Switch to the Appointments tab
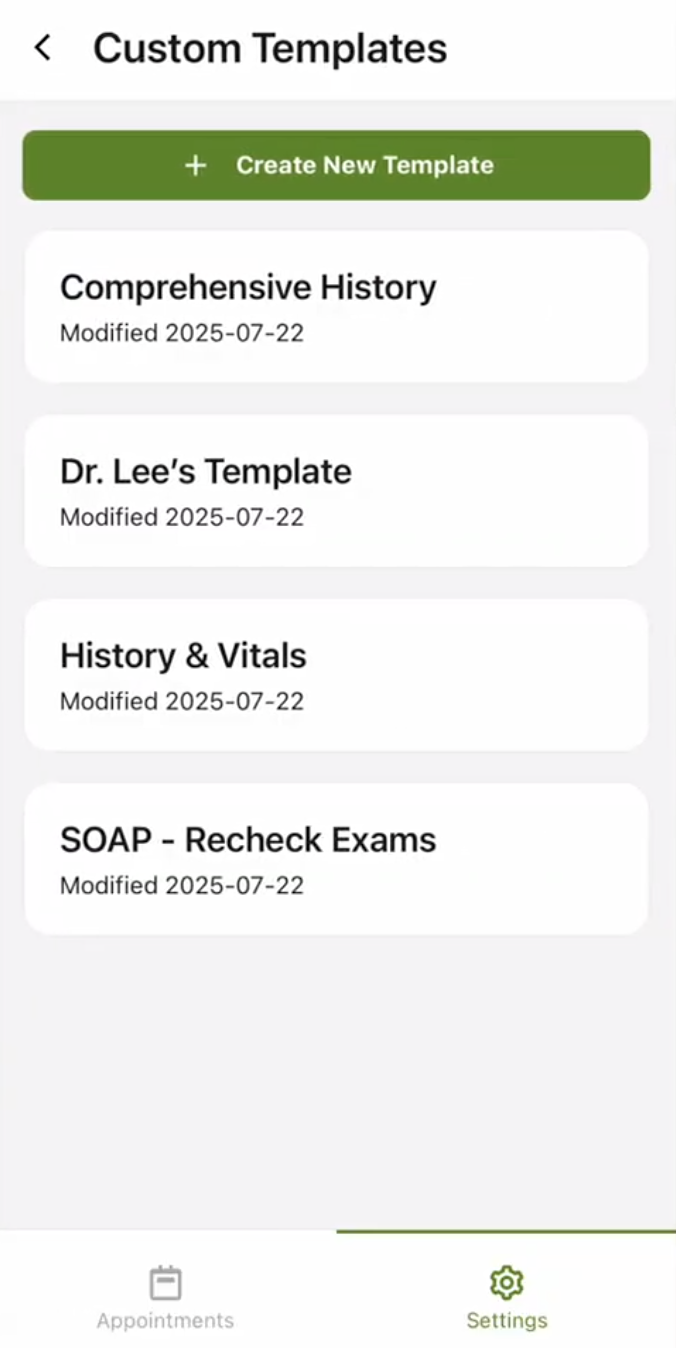The height and width of the screenshot is (1348, 676). point(166,1296)
